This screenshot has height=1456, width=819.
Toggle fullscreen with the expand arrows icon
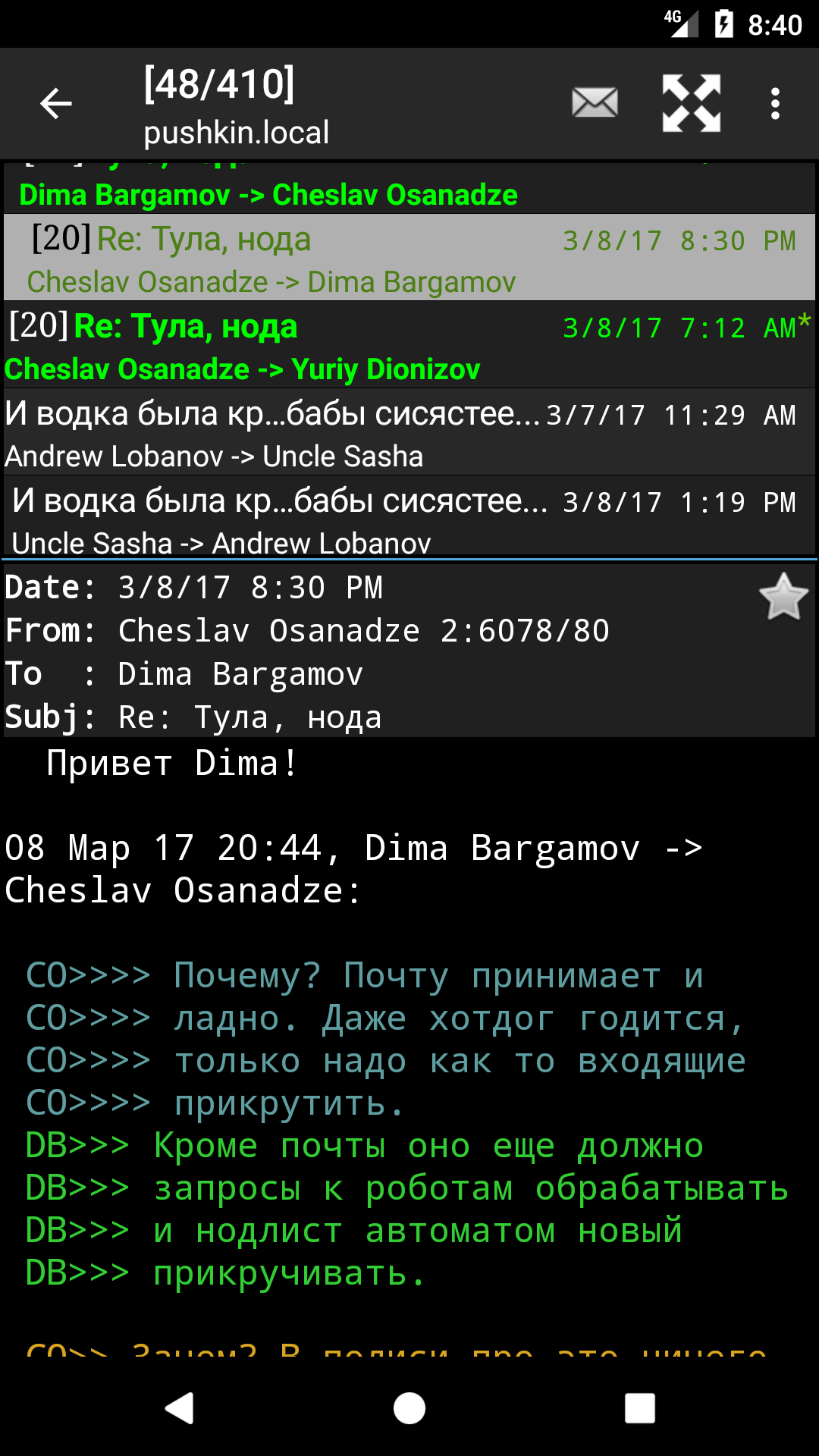coord(691,103)
